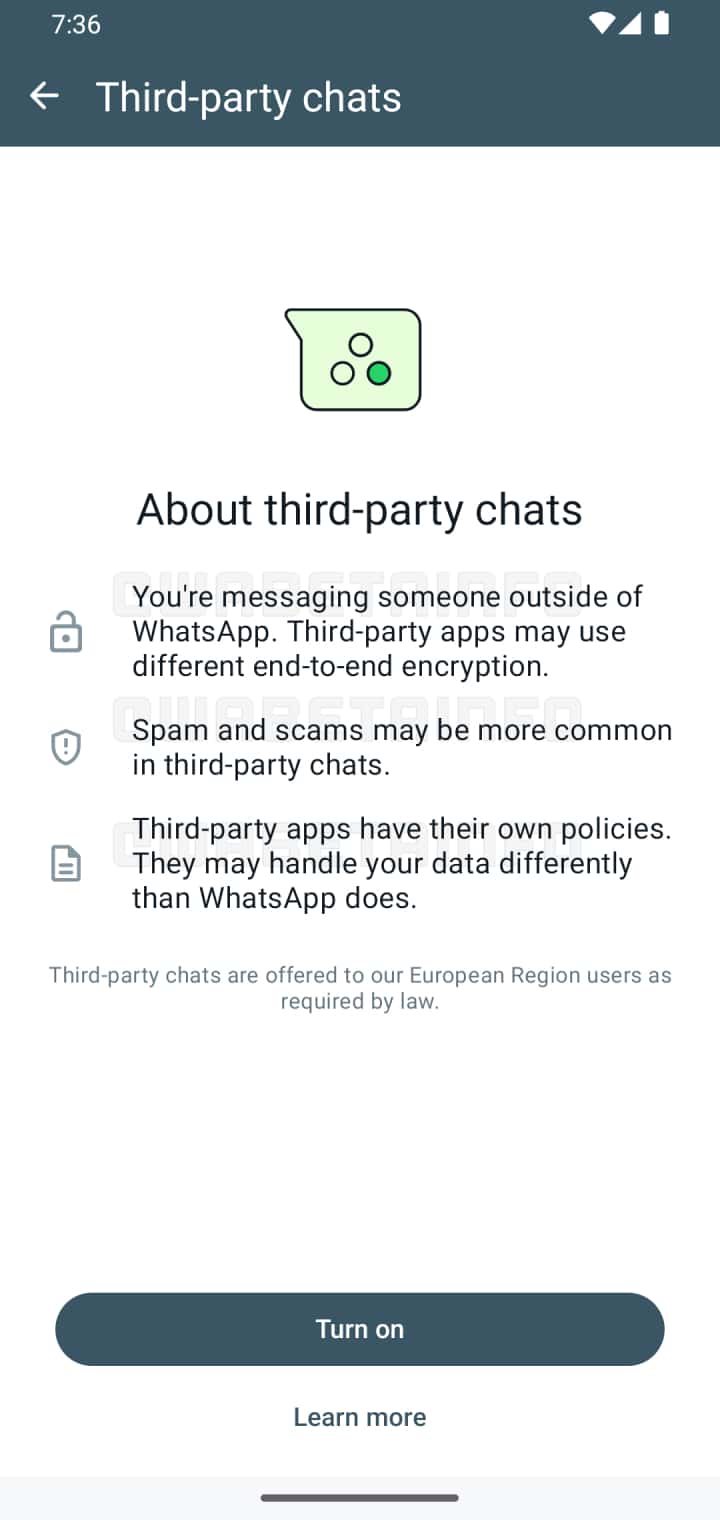Open the Learn more link

tap(359, 1417)
